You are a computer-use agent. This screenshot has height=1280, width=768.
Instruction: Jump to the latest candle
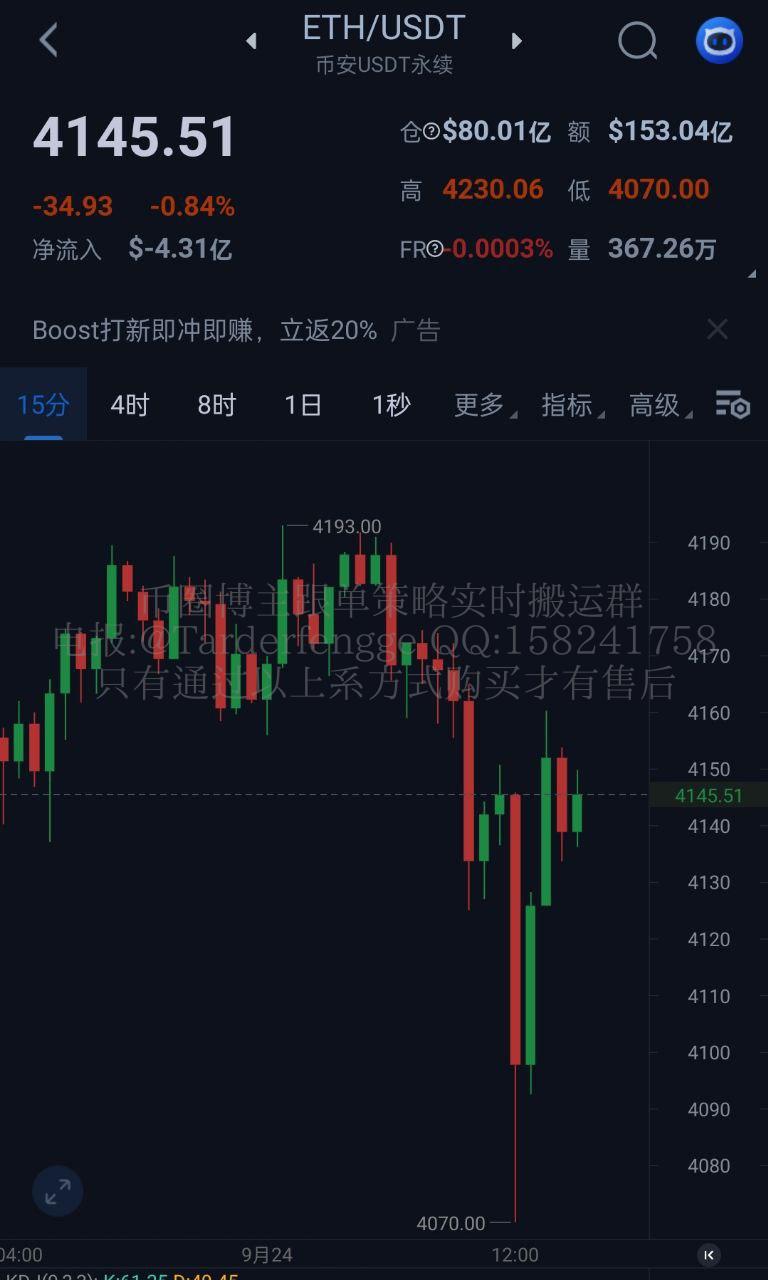(708, 1254)
